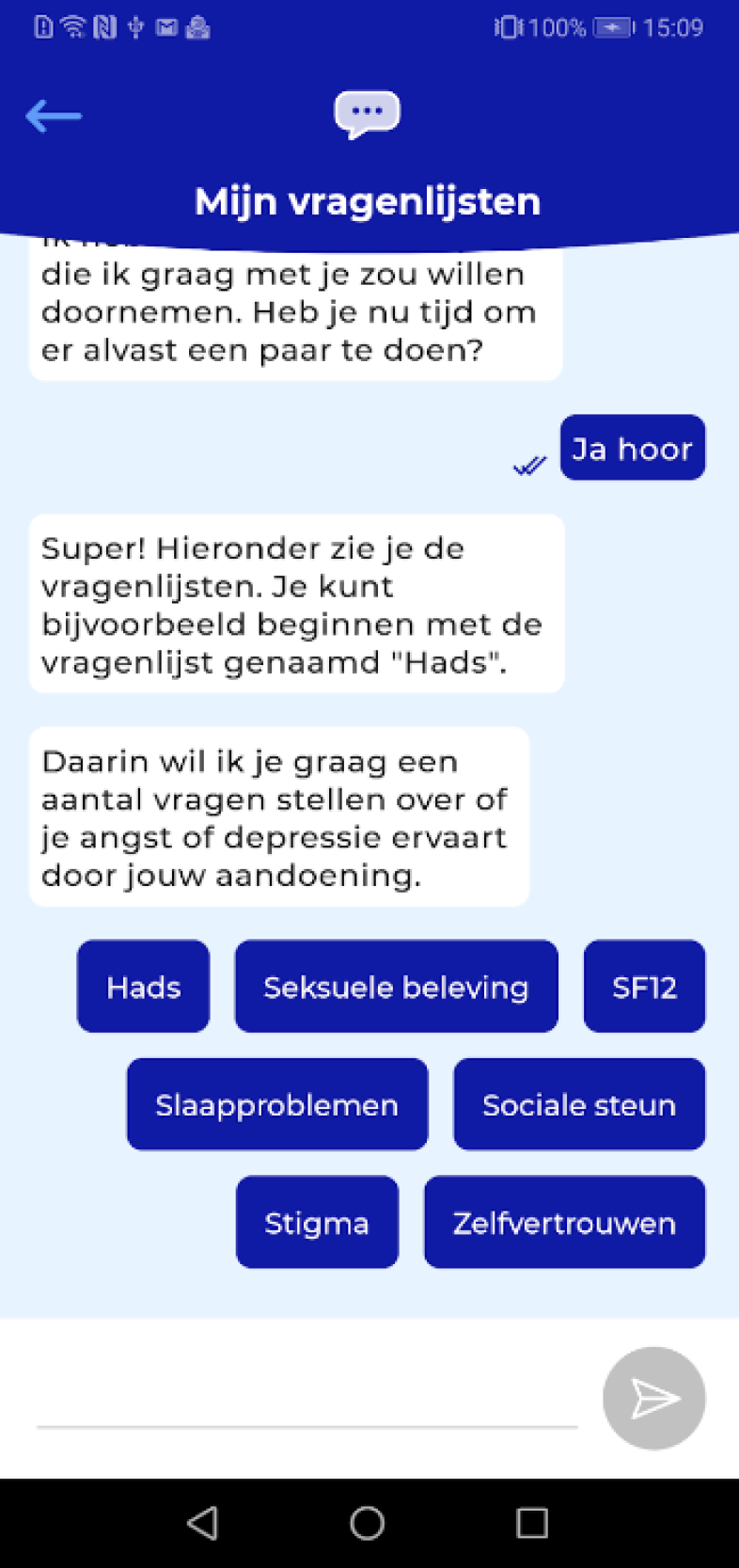Viewport: 739px width, 1568px height.
Task: Focus the message text field
Action: (306, 1402)
